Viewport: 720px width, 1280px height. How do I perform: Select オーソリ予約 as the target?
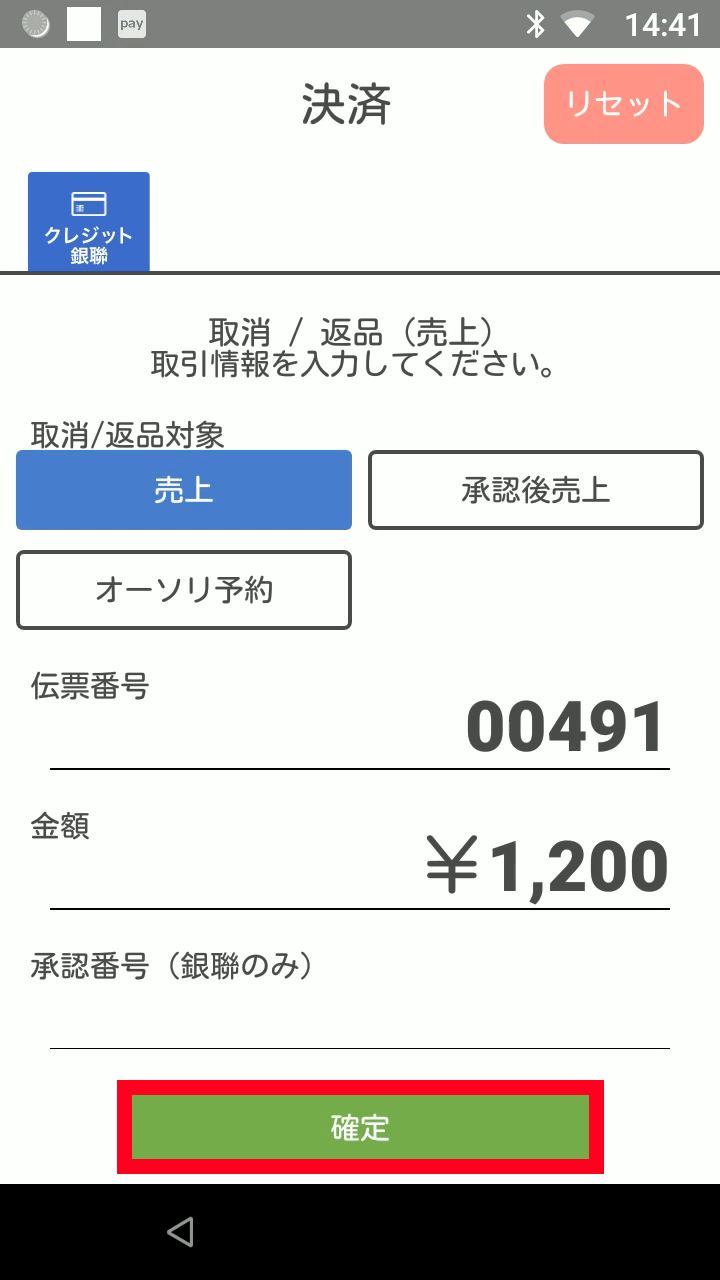pos(184,590)
